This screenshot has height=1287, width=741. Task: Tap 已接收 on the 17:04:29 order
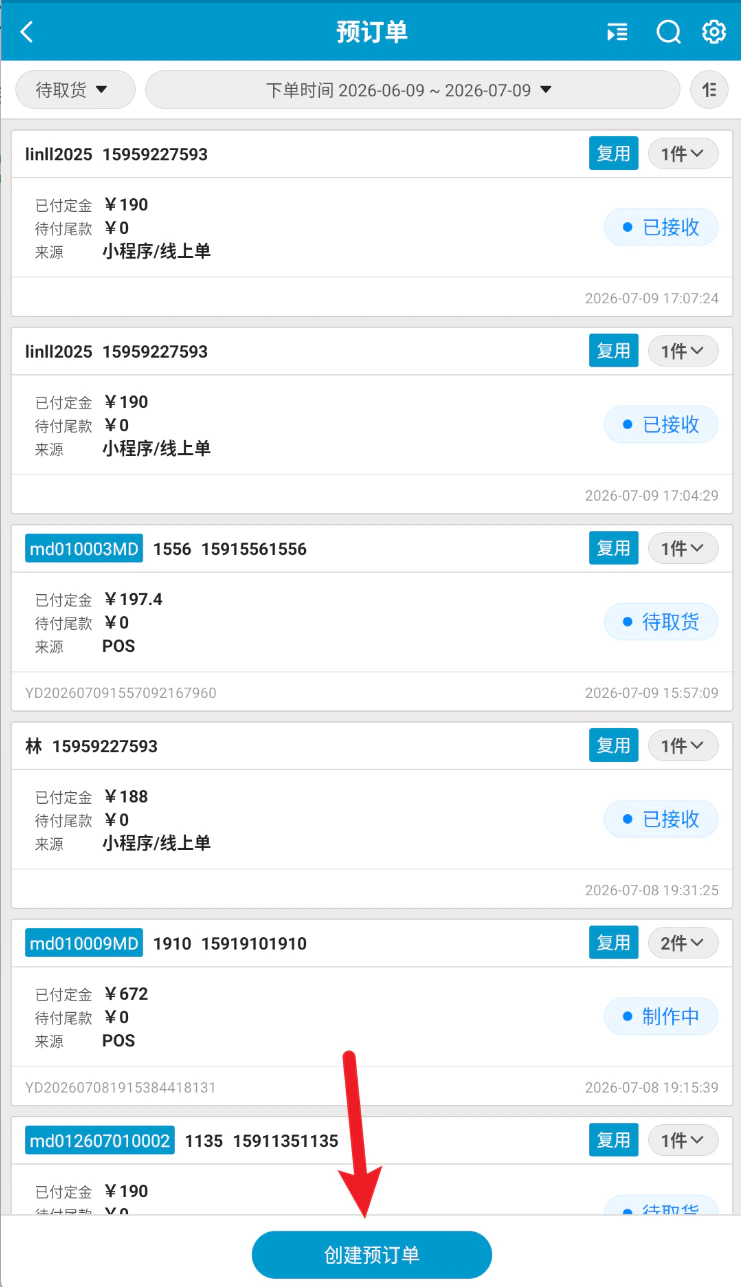[661, 425]
